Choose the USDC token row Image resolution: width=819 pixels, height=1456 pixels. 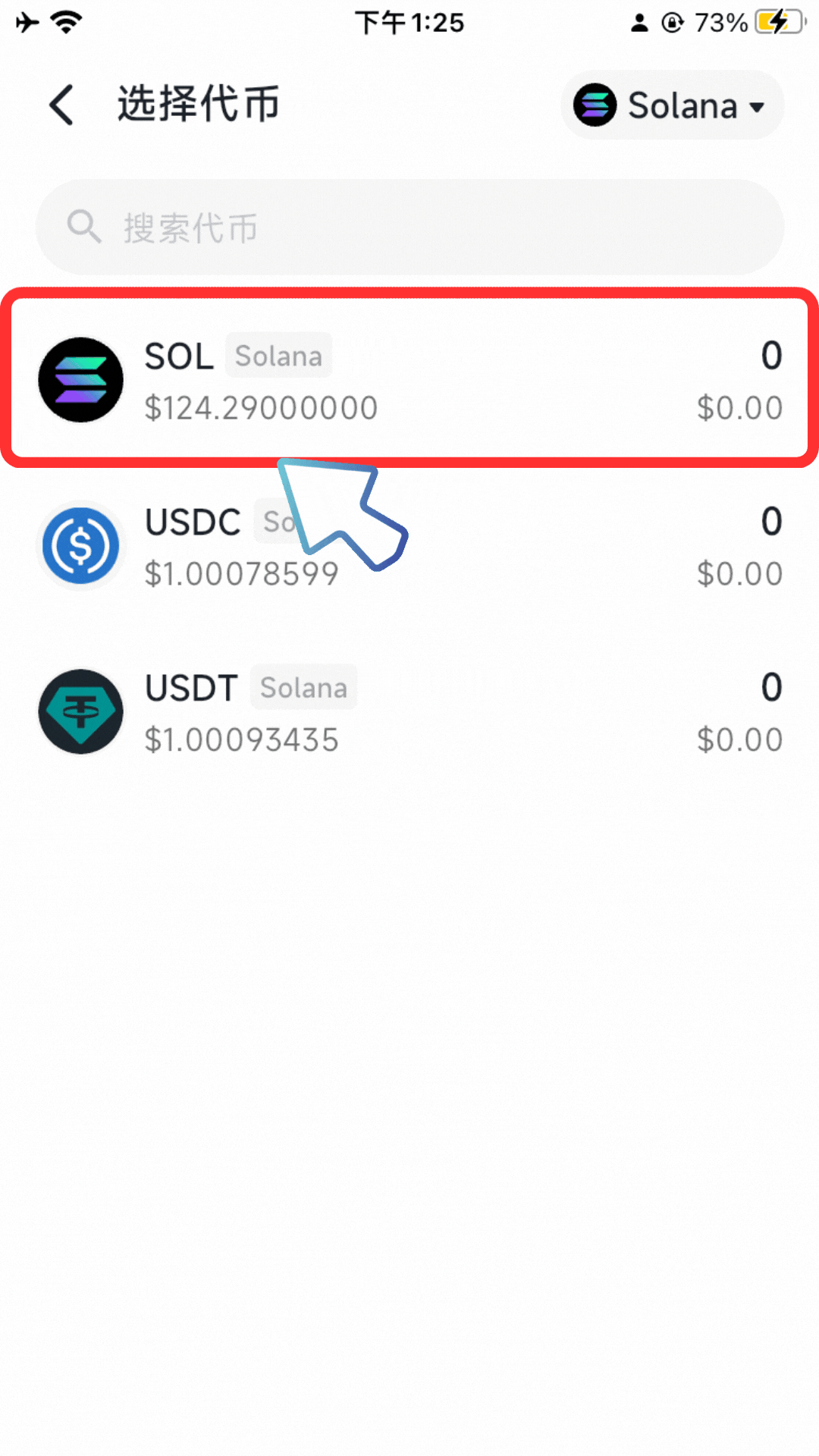tap(531, 546)
